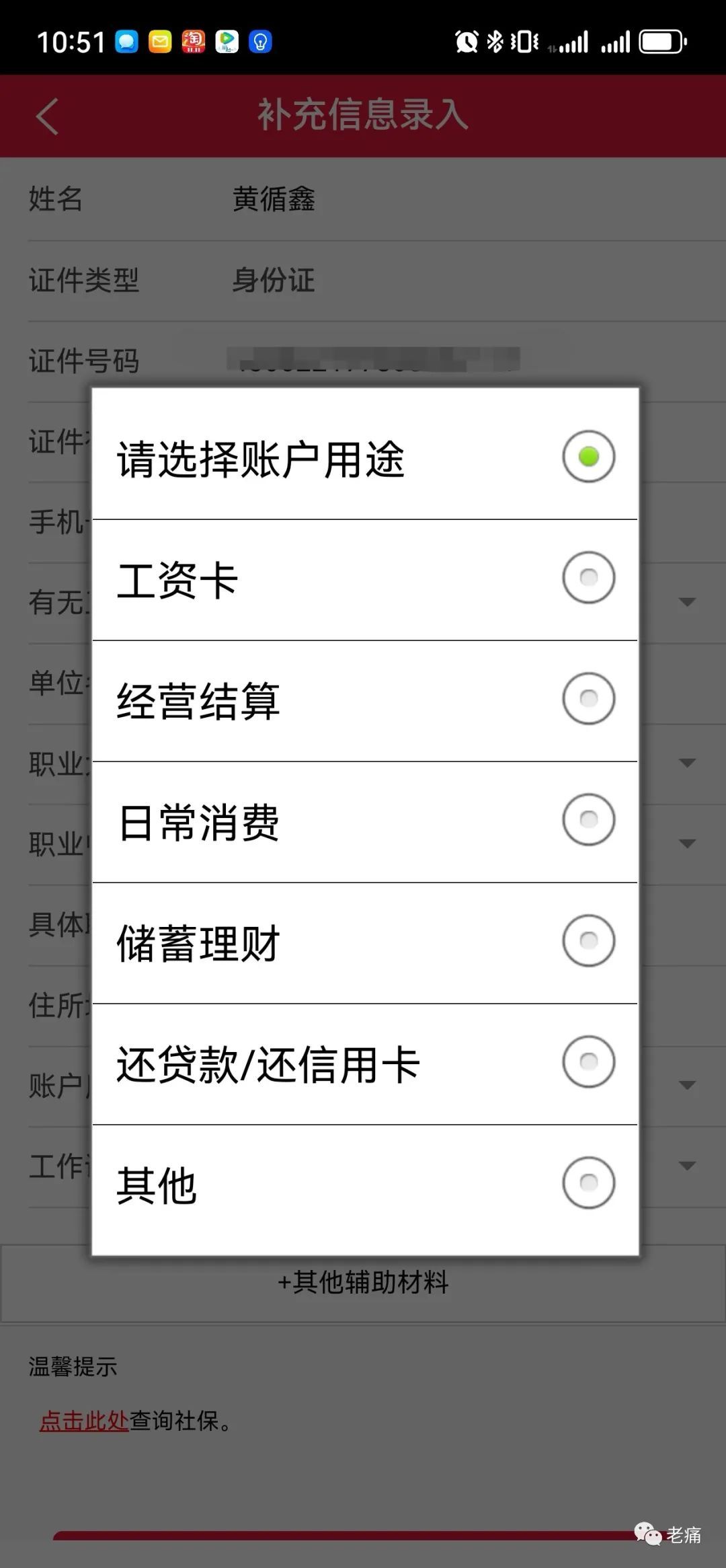
Task: Choose 还贷款/还信用卡 option
Action: tap(365, 1064)
